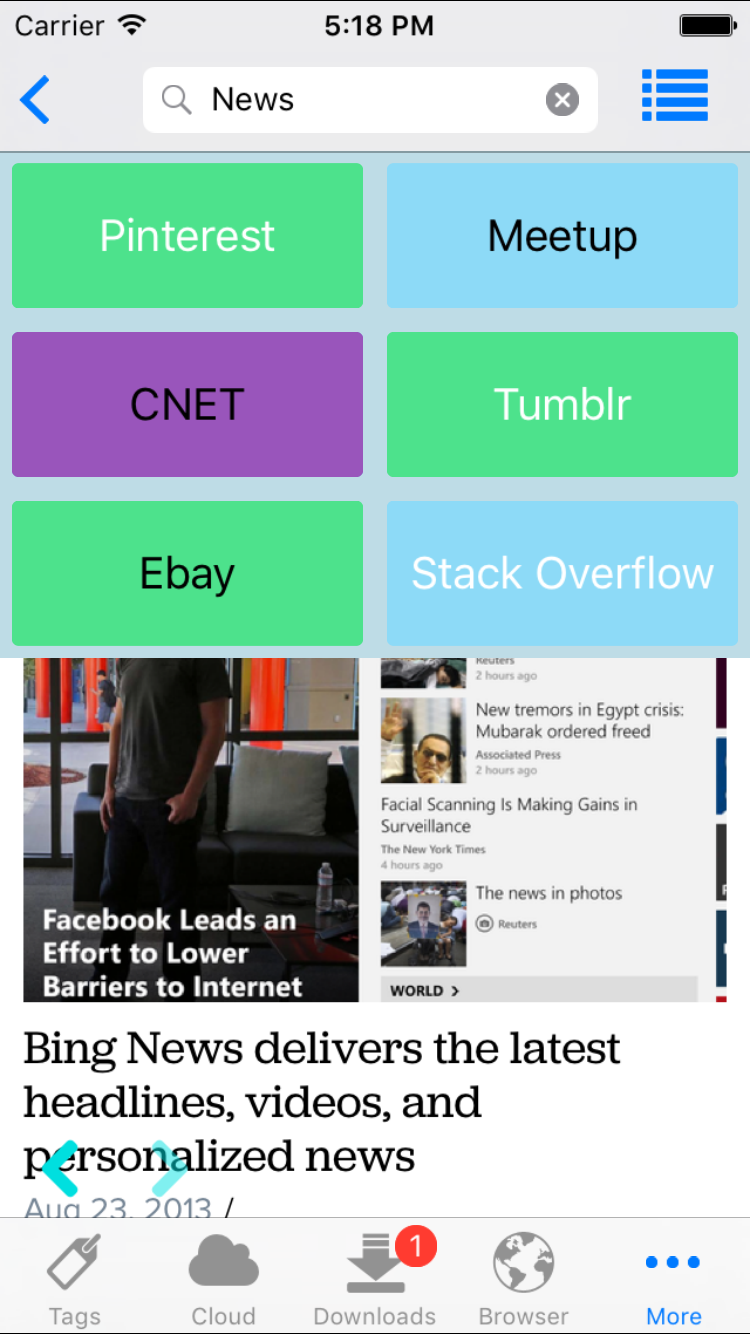Open the Stack Overflow tile
The height and width of the screenshot is (1334, 750).
(x=562, y=574)
